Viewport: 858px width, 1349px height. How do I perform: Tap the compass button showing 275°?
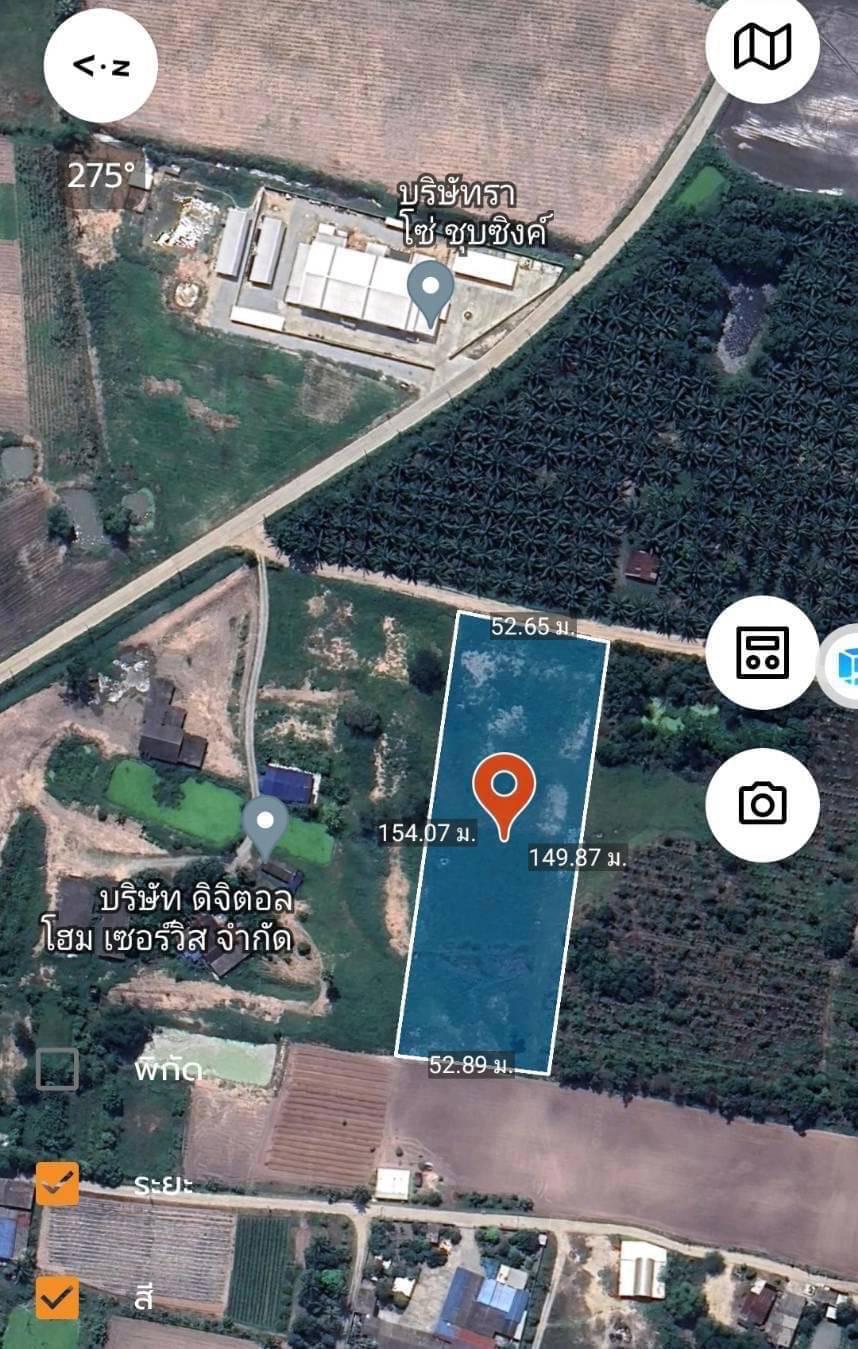(100, 66)
